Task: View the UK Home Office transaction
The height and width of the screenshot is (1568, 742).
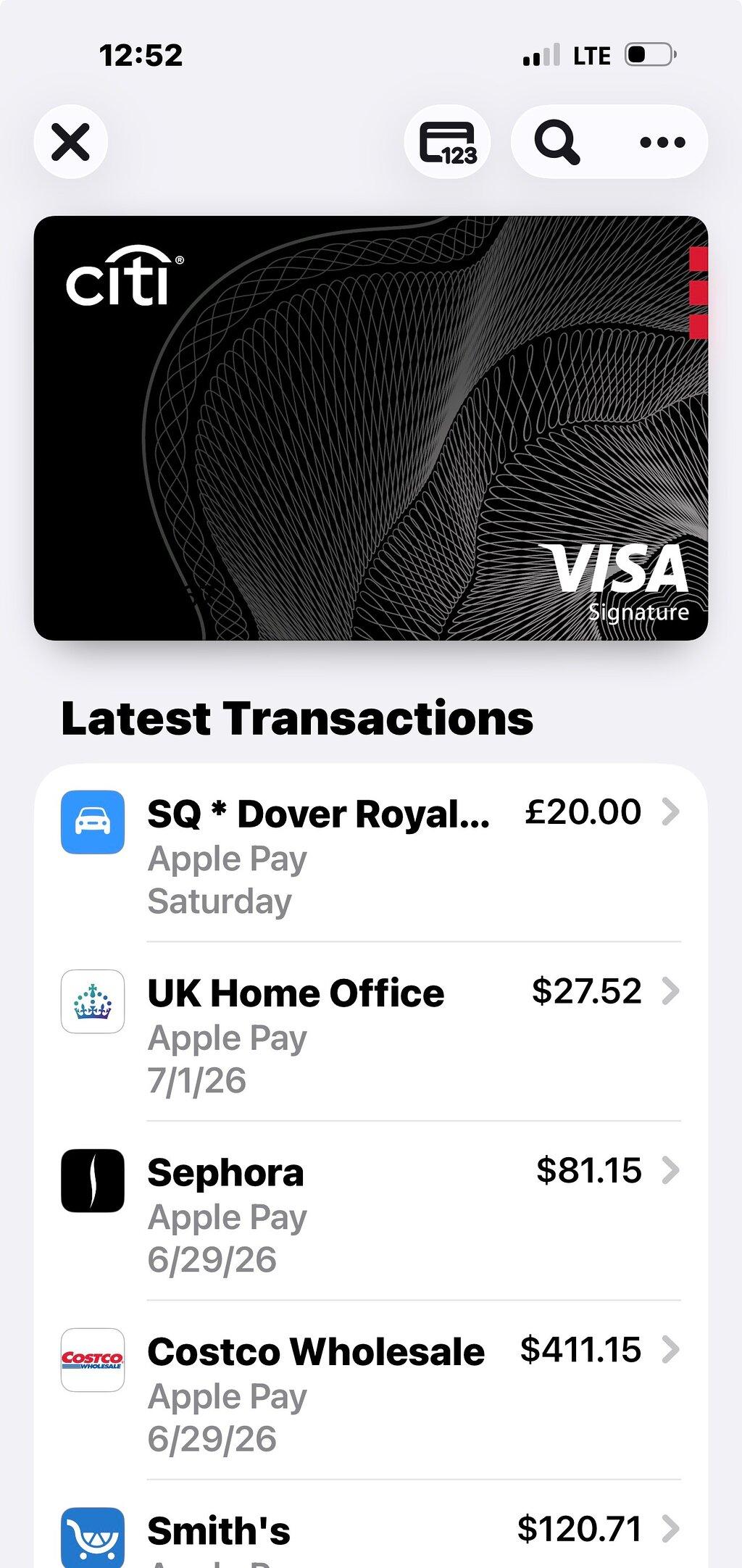Action: point(371,1032)
